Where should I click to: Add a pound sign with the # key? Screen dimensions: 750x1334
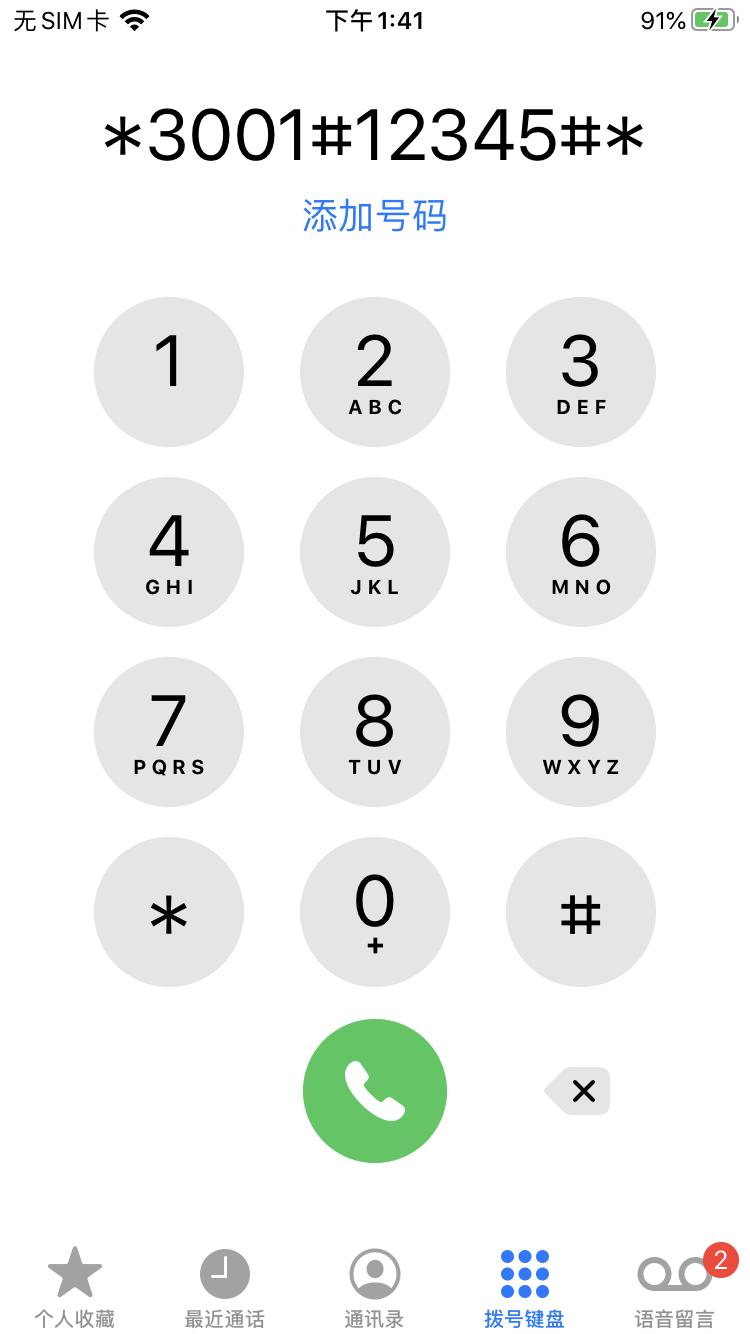coord(581,912)
